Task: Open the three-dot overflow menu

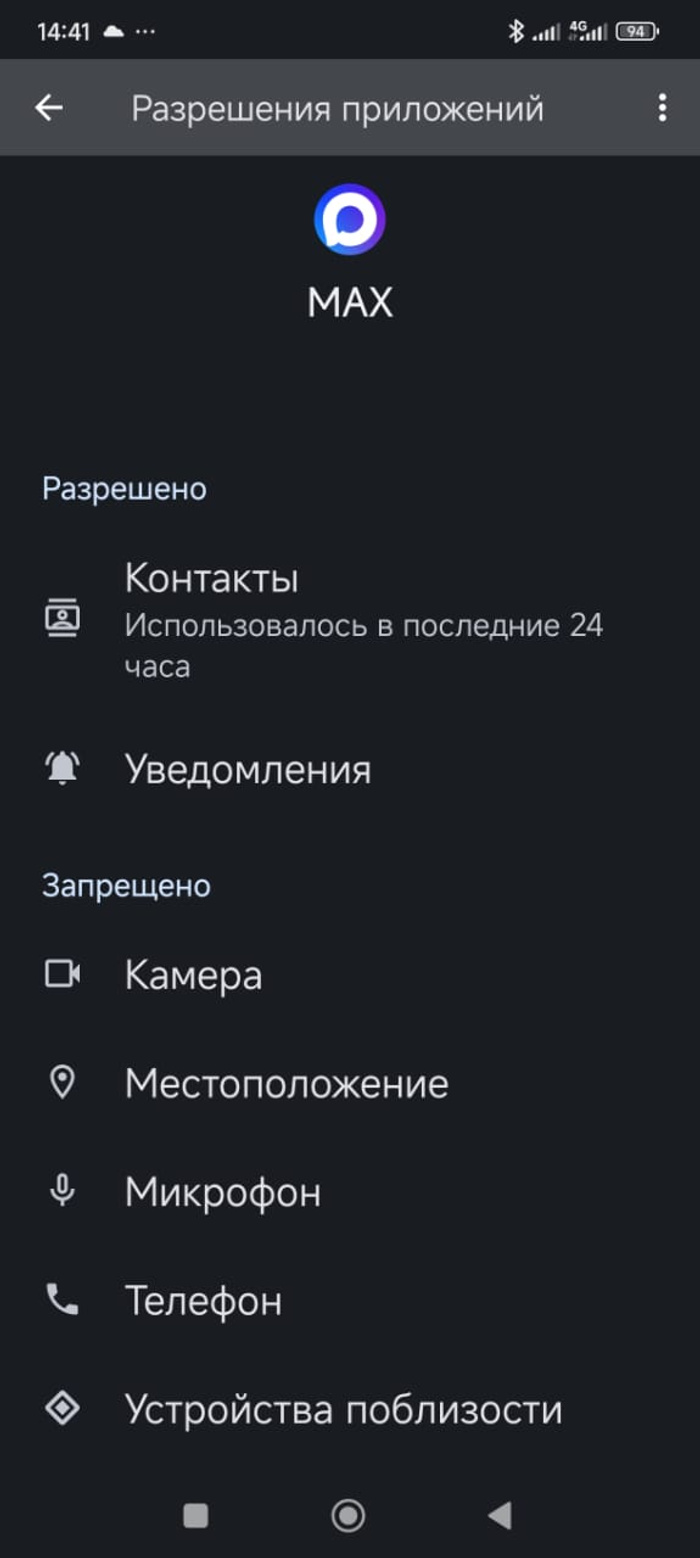Action: coord(662,108)
